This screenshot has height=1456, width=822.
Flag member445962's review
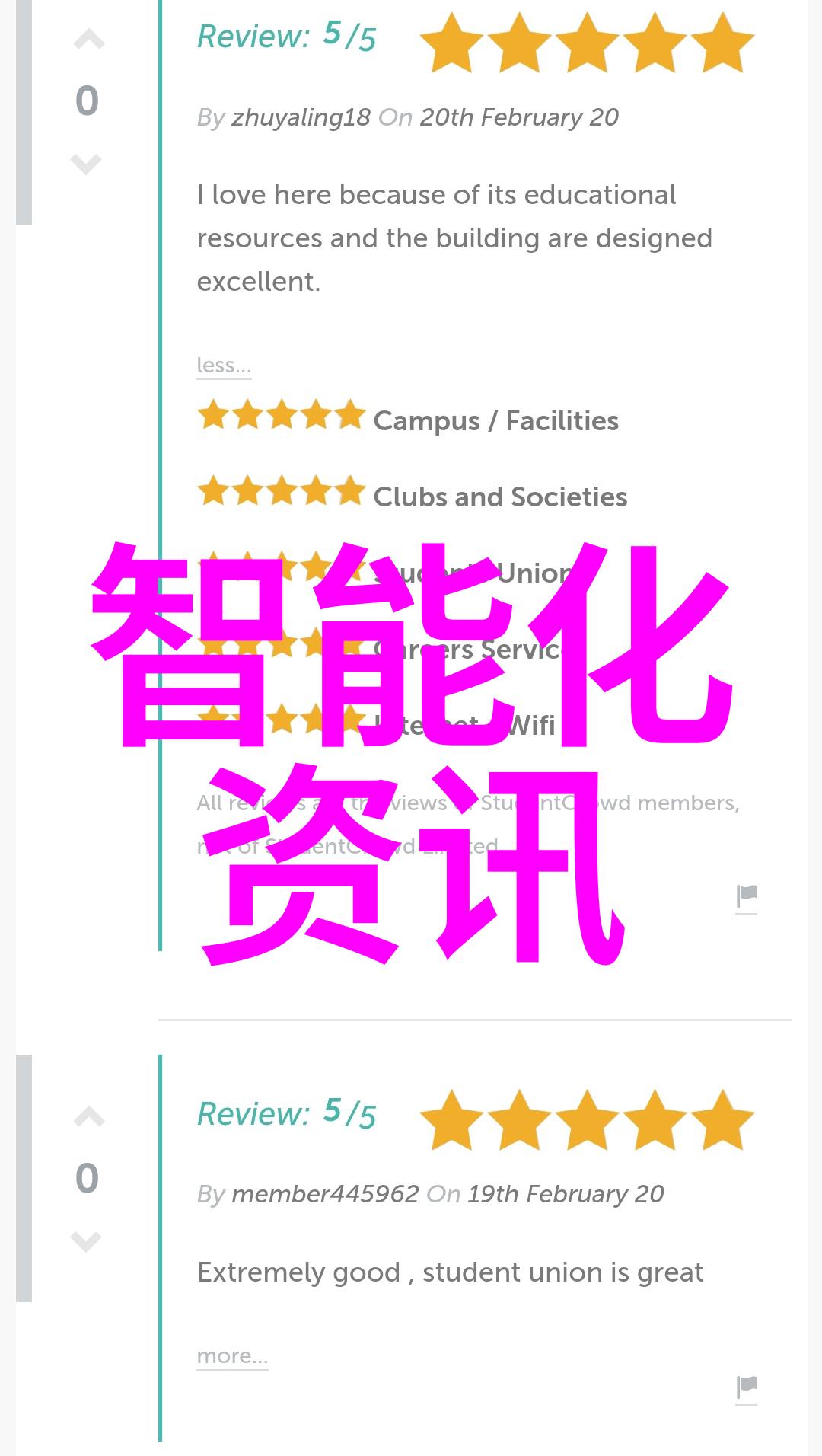tap(746, 1387)
